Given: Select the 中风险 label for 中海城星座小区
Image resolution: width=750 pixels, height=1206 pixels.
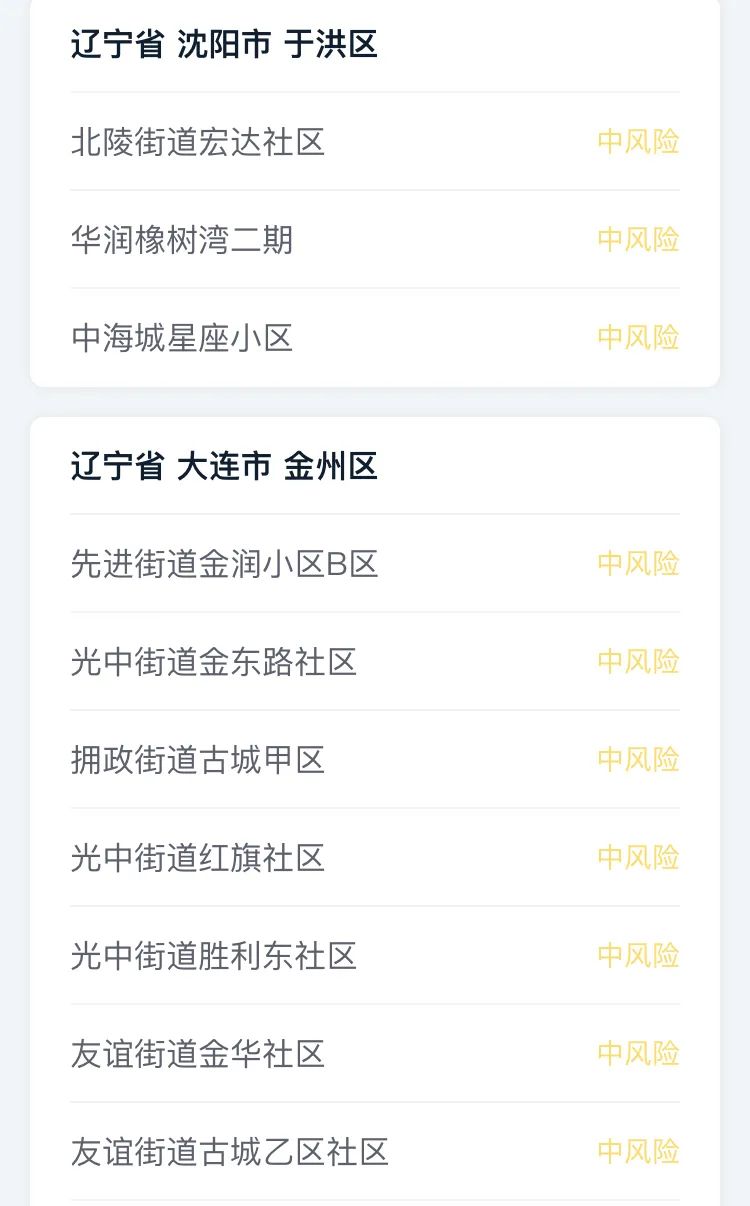Looking at the screenshot, I should tap(638, 338).
